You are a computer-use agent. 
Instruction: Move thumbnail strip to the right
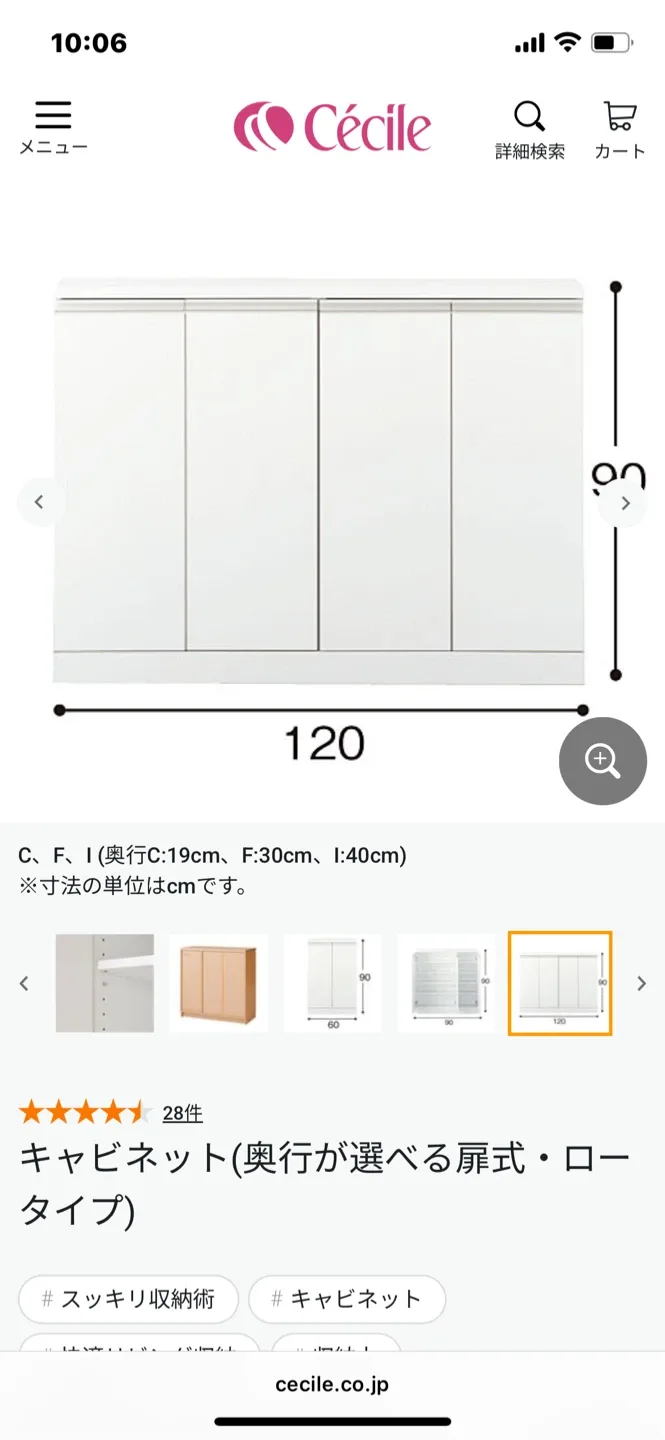642,983
